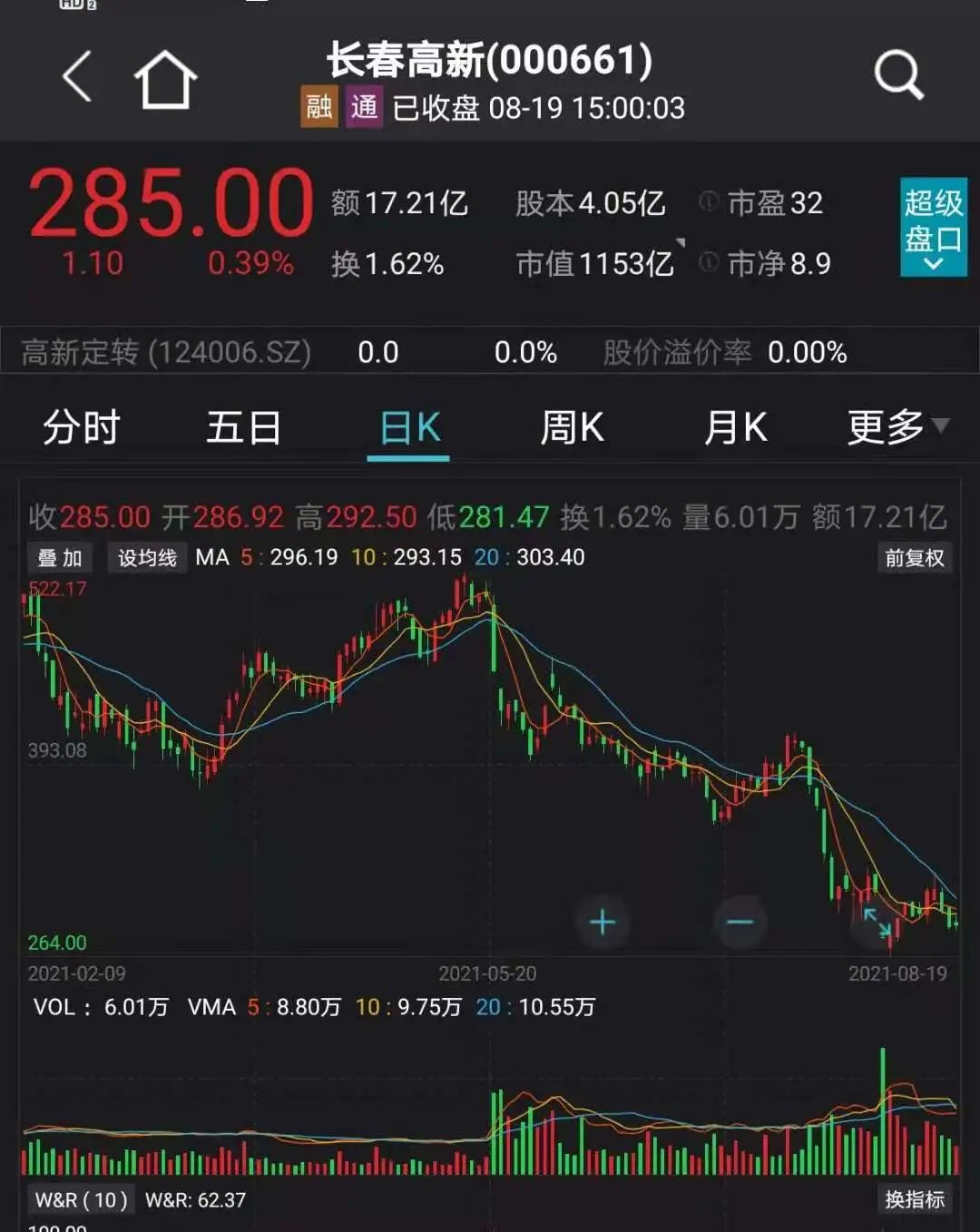Switch to the 周K tab

pos(573,427)
